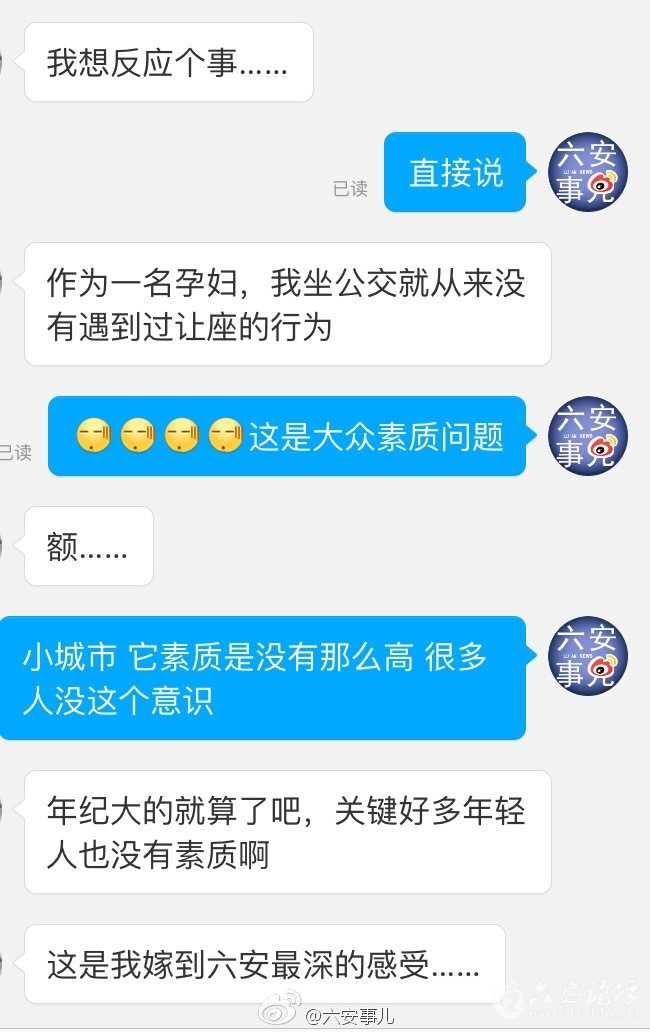Tap the 六安事儿 avatar next to 这是大众素质问题

pyautogui.click(x=589, y=436)
